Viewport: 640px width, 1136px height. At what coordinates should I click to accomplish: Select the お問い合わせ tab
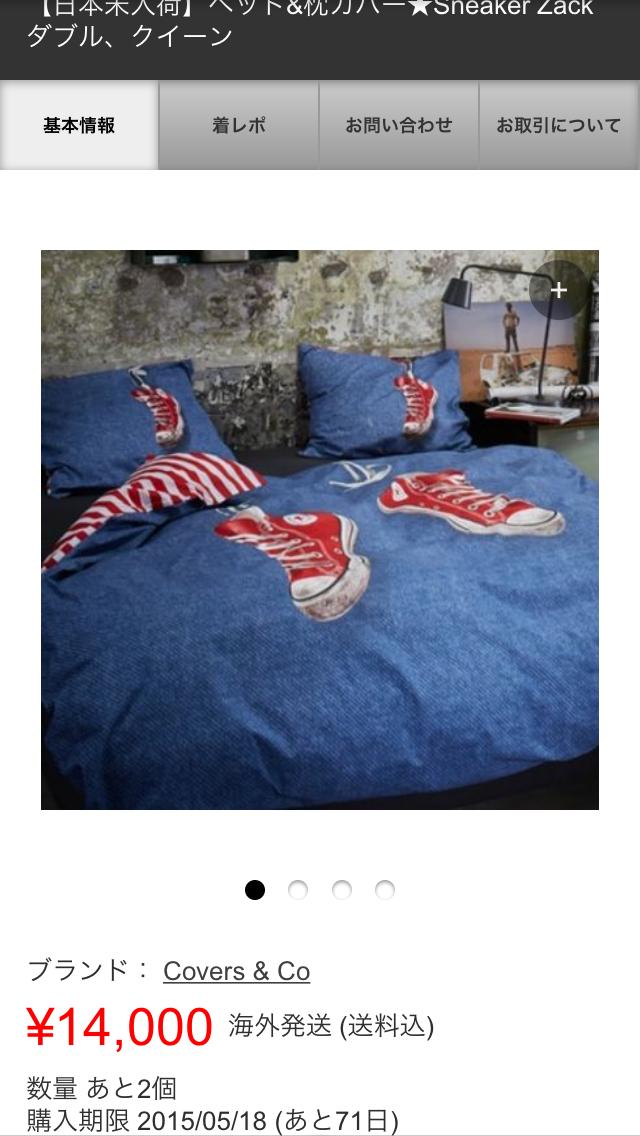tap(399, 126)
